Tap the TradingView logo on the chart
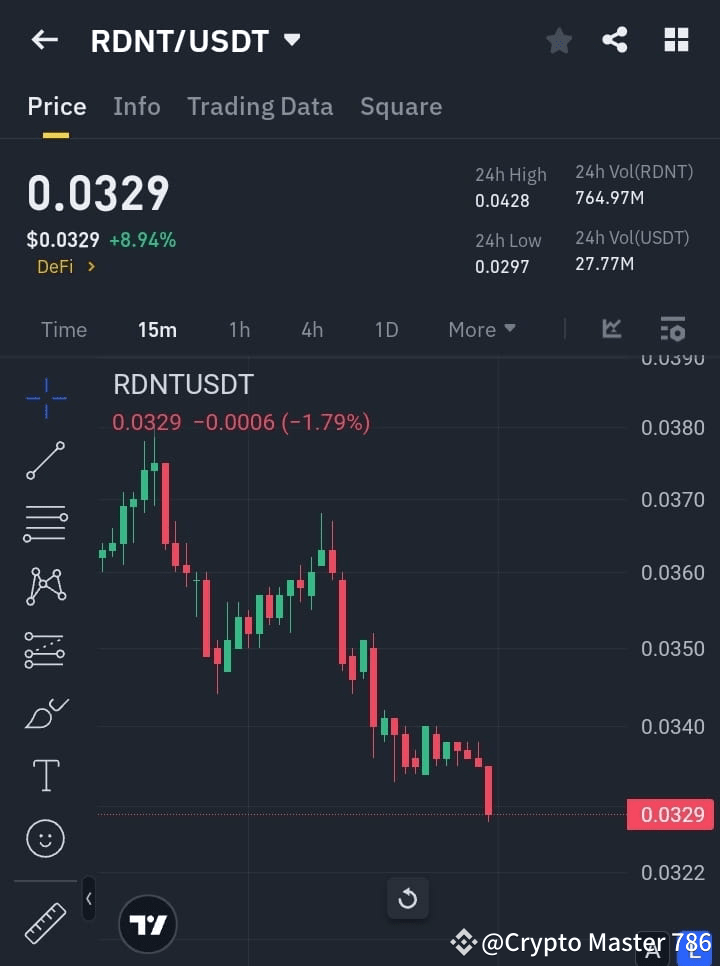This screenshot has width=720, height=966. click(x=148, y=924)
